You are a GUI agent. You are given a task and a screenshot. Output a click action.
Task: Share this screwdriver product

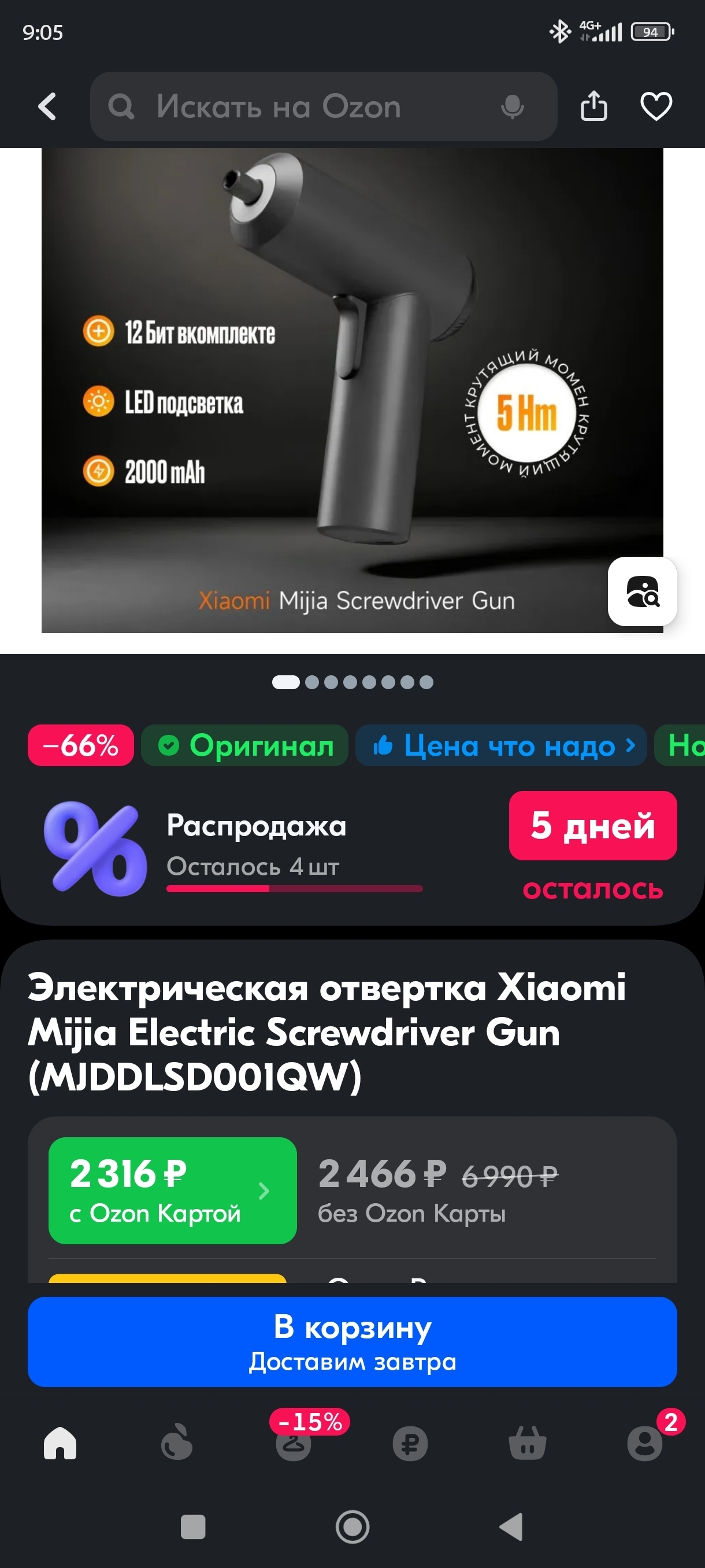[x=593, y=106]
